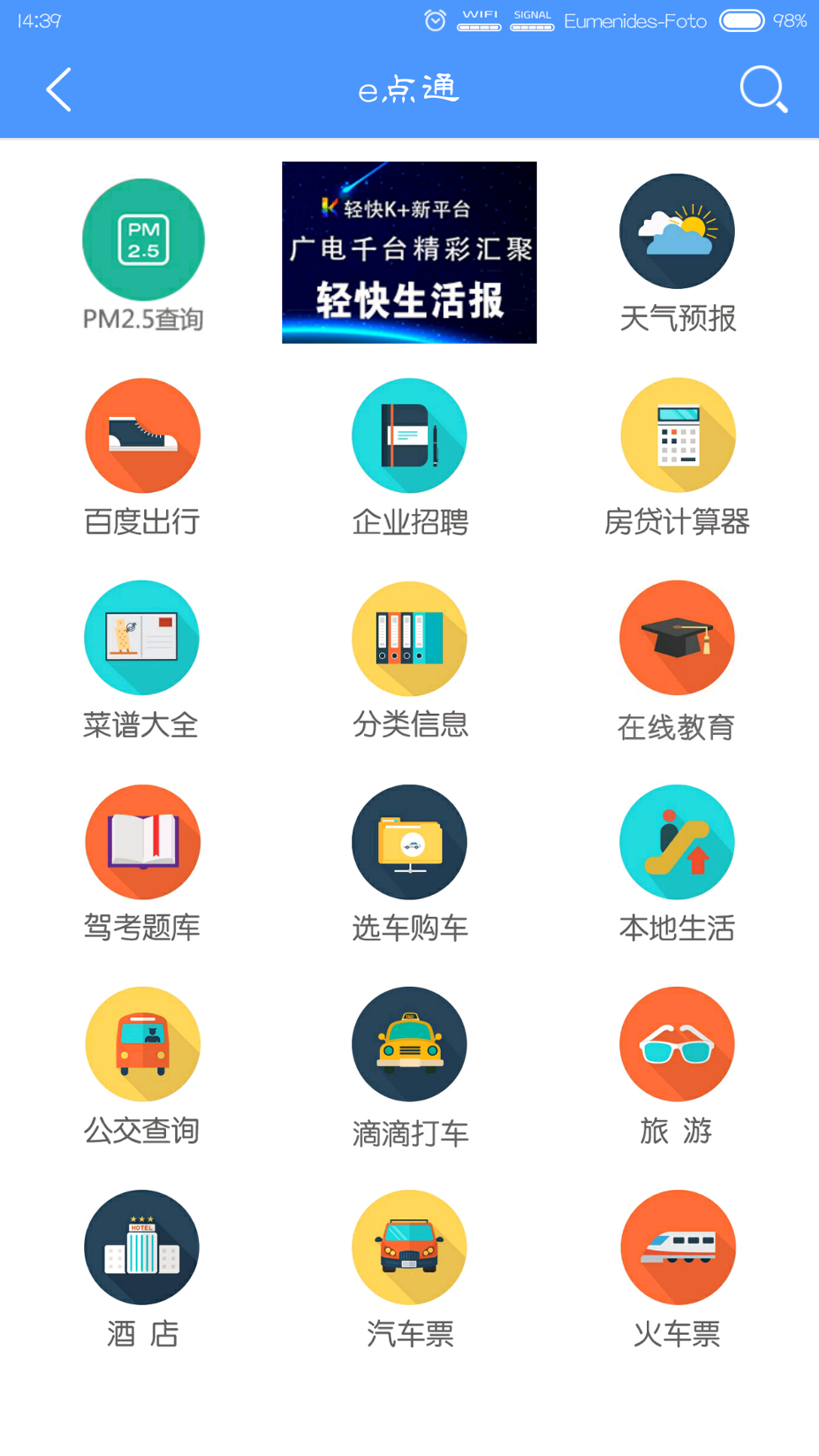Select the 选车购车 car buying service

click(409, 841)
